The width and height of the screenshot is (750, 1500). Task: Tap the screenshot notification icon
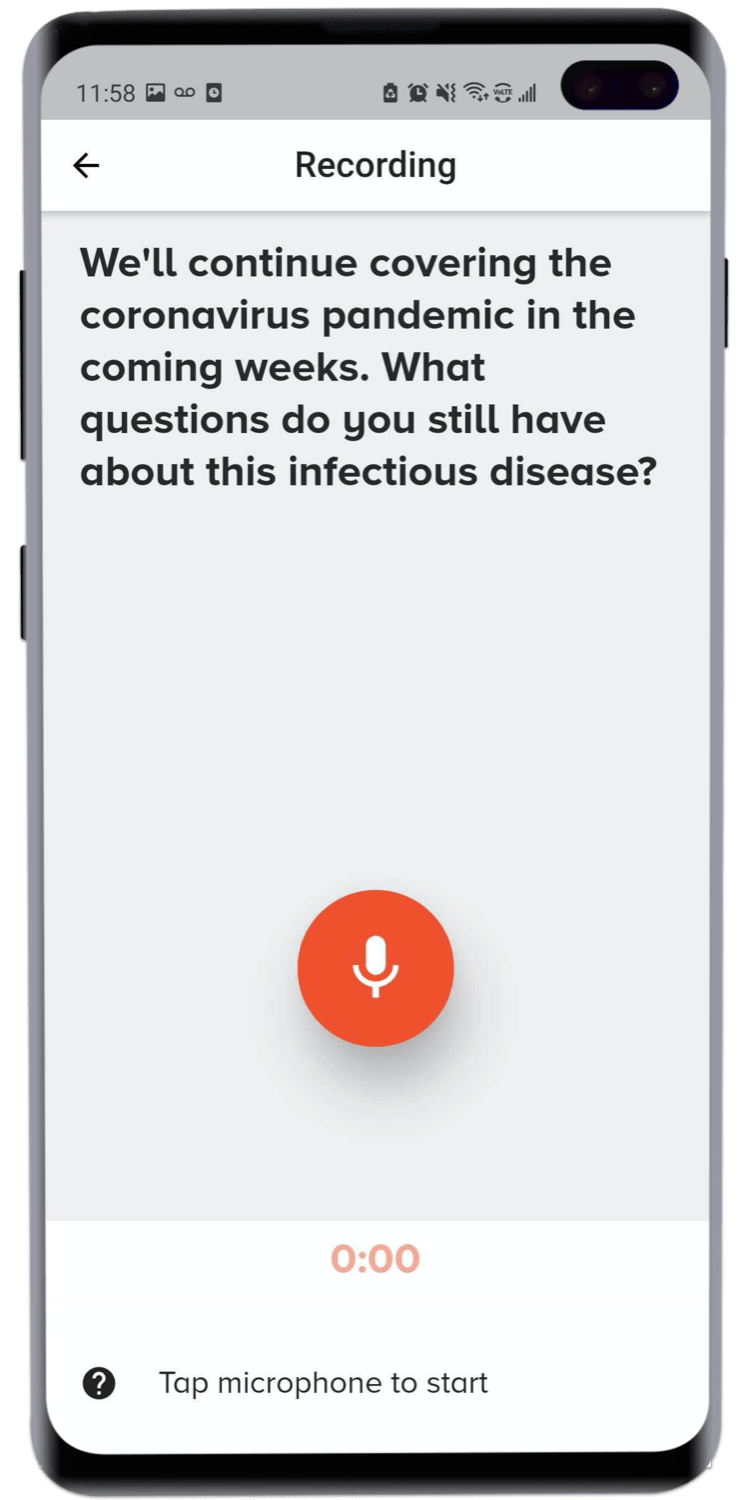212,92
